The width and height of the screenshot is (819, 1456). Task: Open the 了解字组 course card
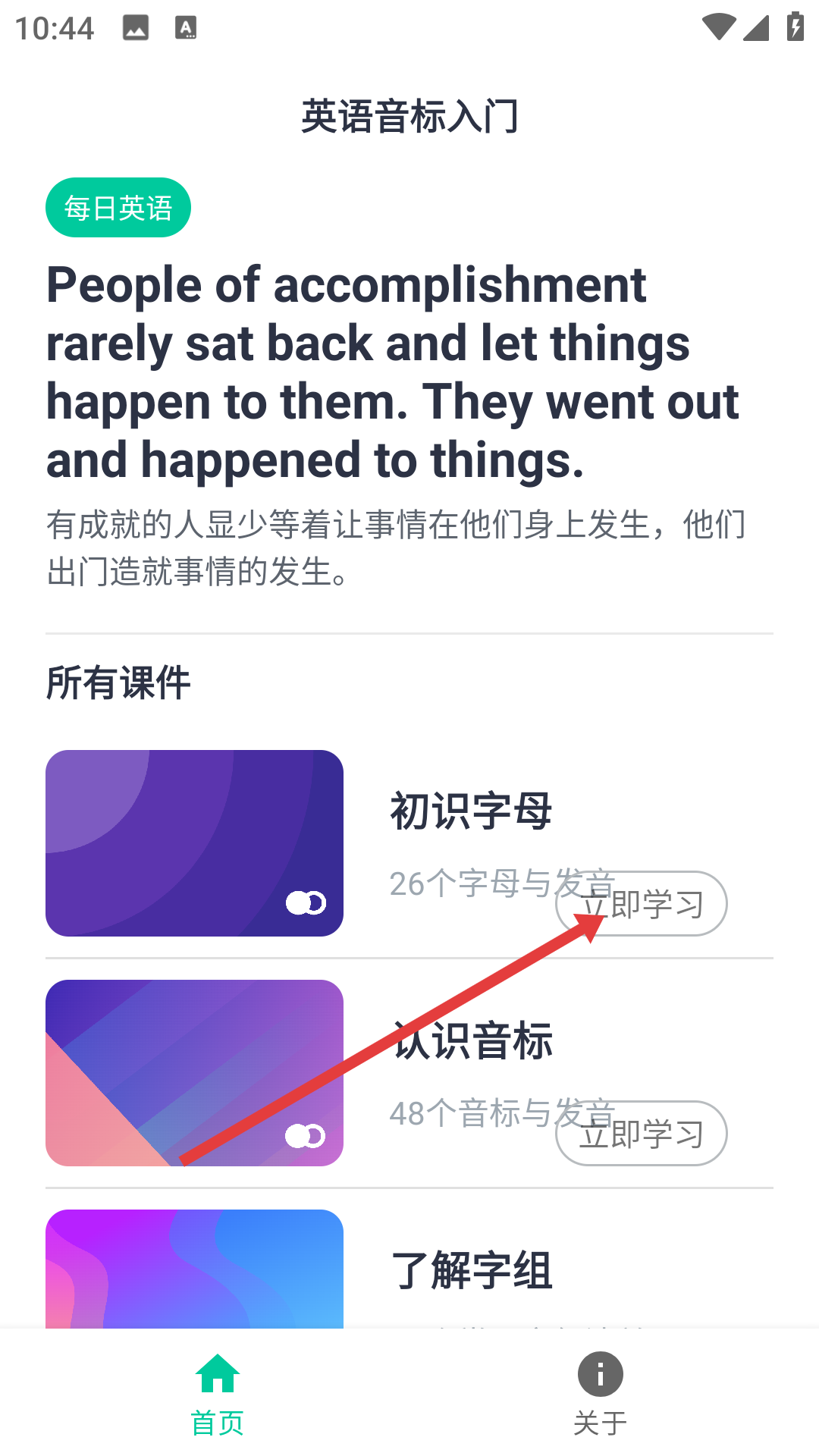click(194, 1268)
